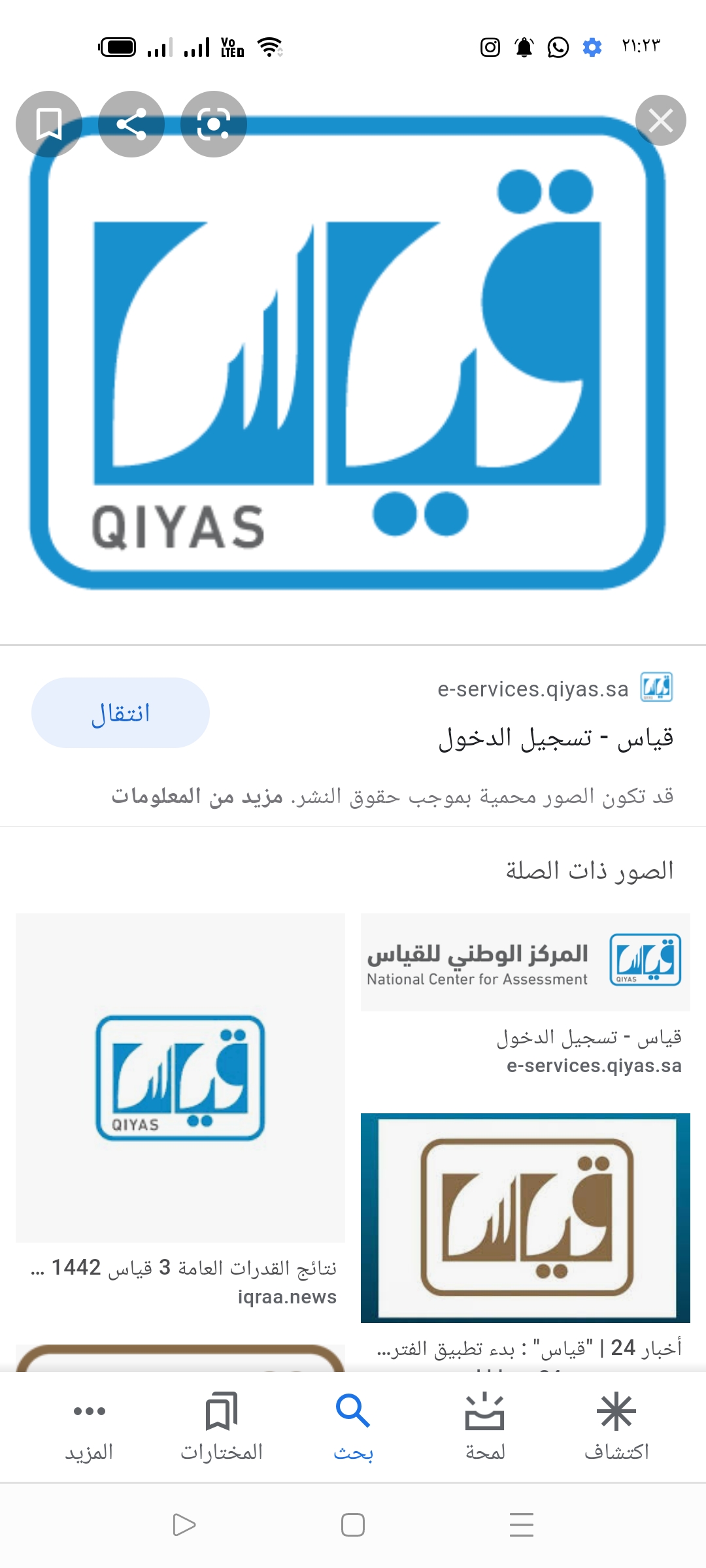
Task: Save this image to collections
Action: (49, 124)
